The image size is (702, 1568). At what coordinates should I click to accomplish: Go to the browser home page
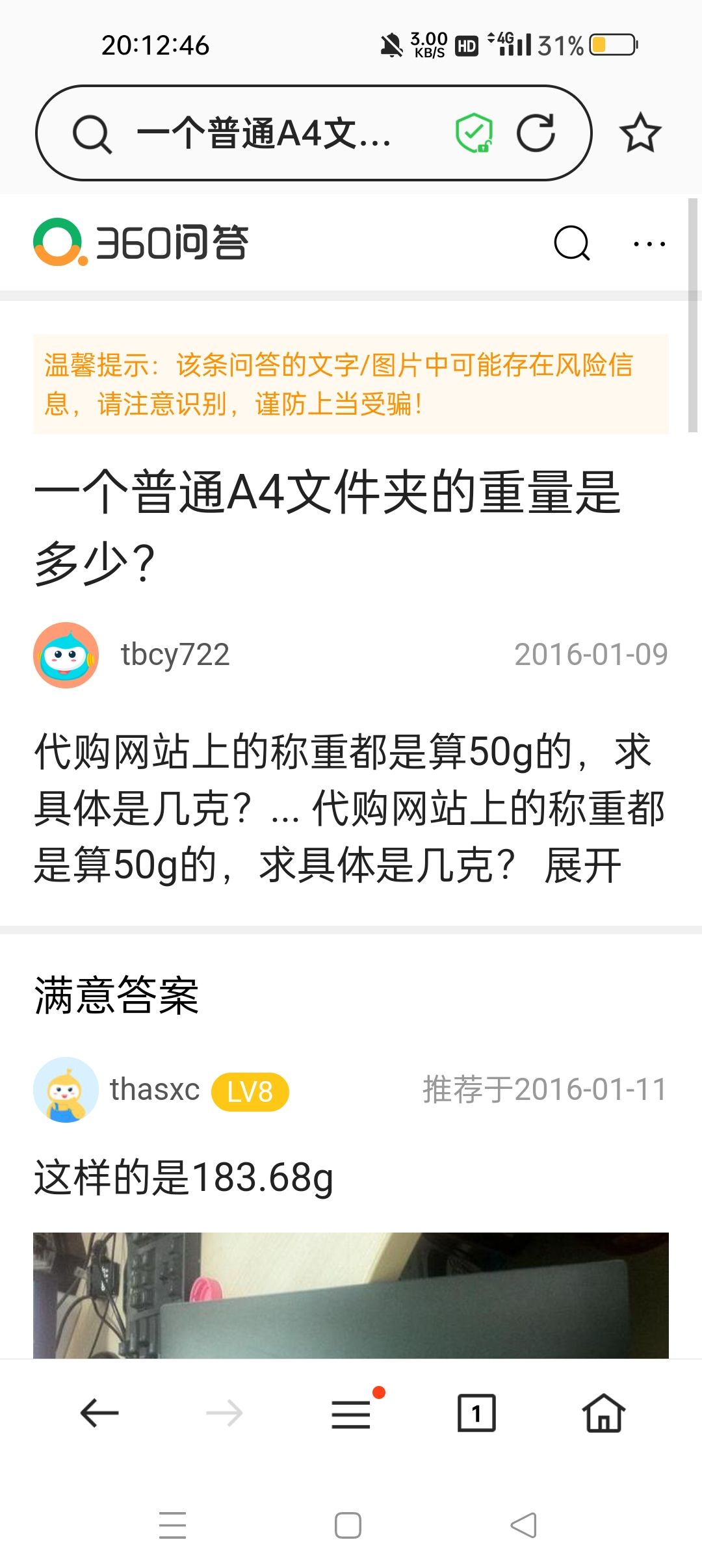pyautogui.click(x=603, y=1413)
